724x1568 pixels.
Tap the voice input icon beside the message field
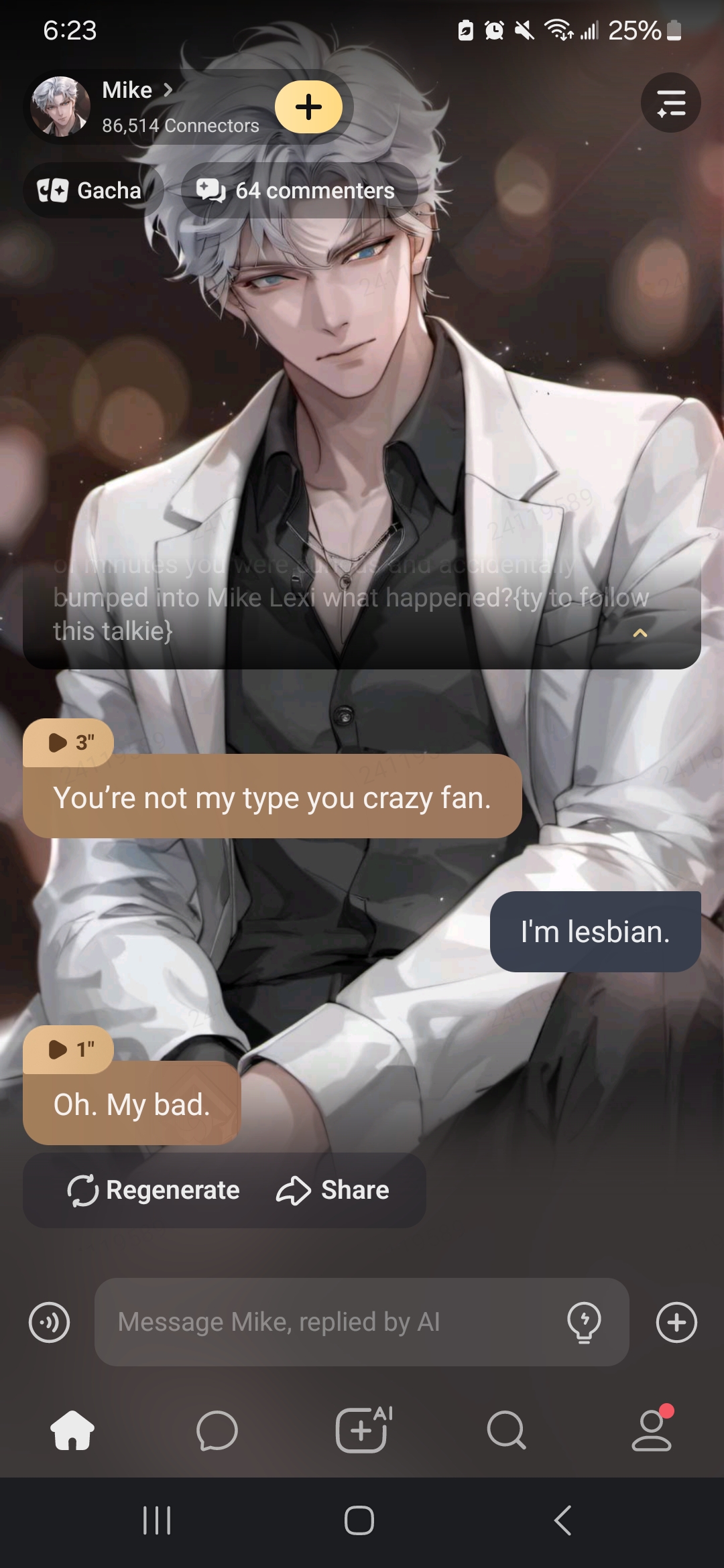pos(49,1323)
